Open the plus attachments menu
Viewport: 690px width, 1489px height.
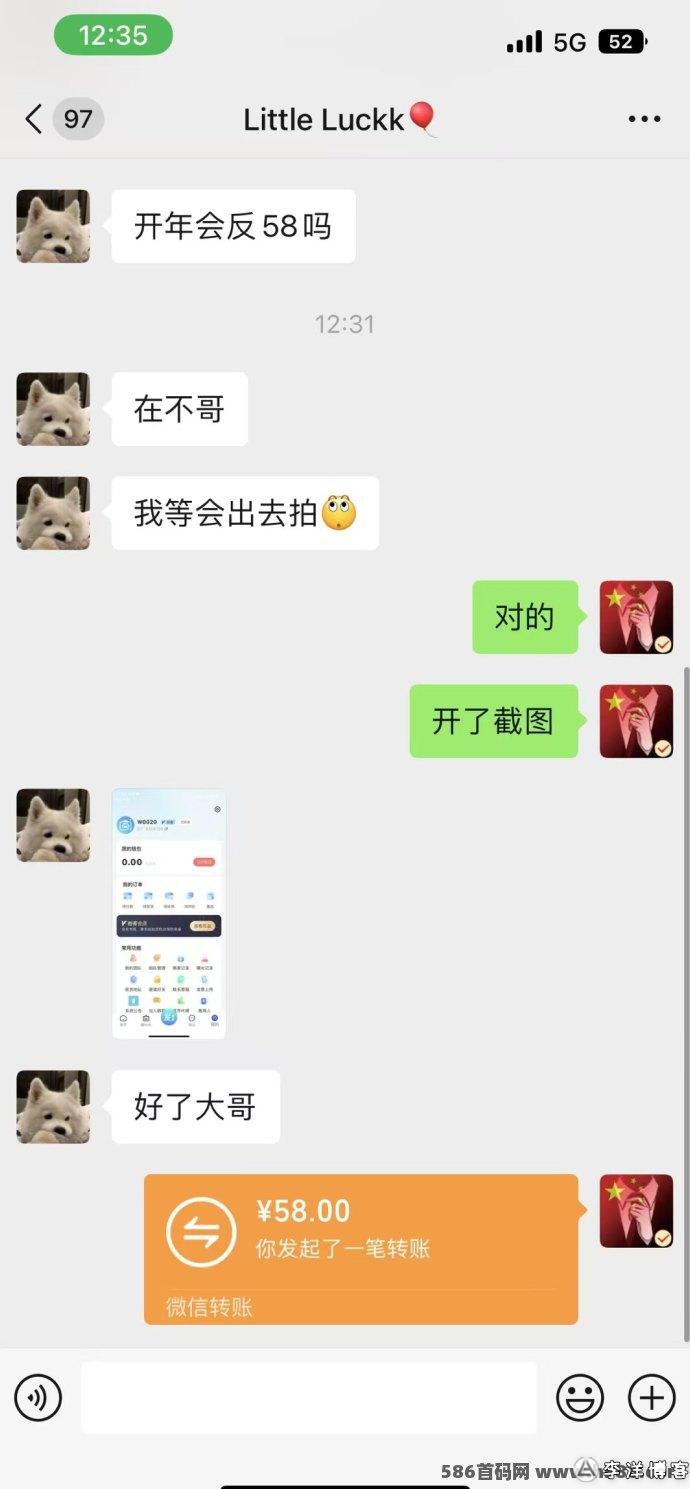pos(652,1396)
